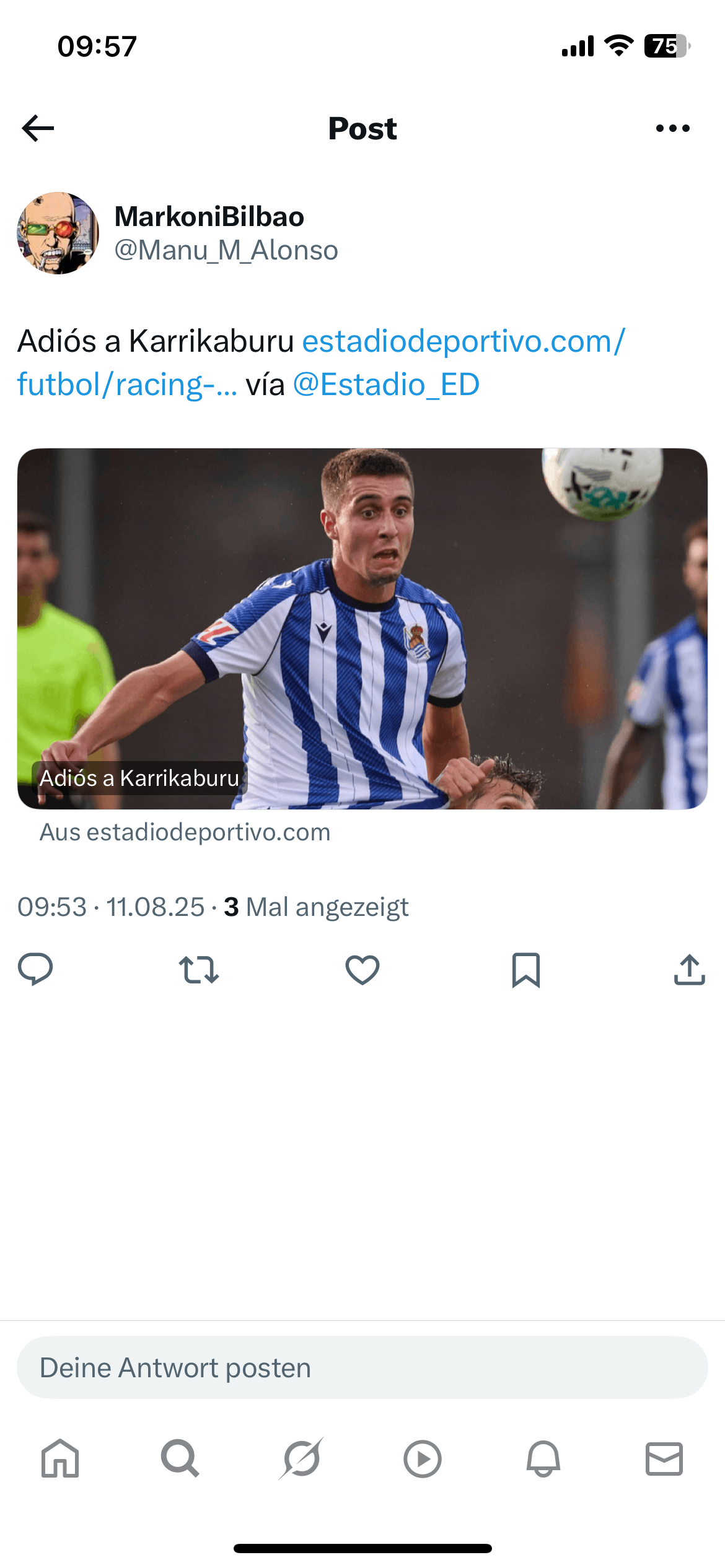Viewport: 725px width, 1568px height.
Task: Like the post with the heart
Action: click(x=362, y=970)
